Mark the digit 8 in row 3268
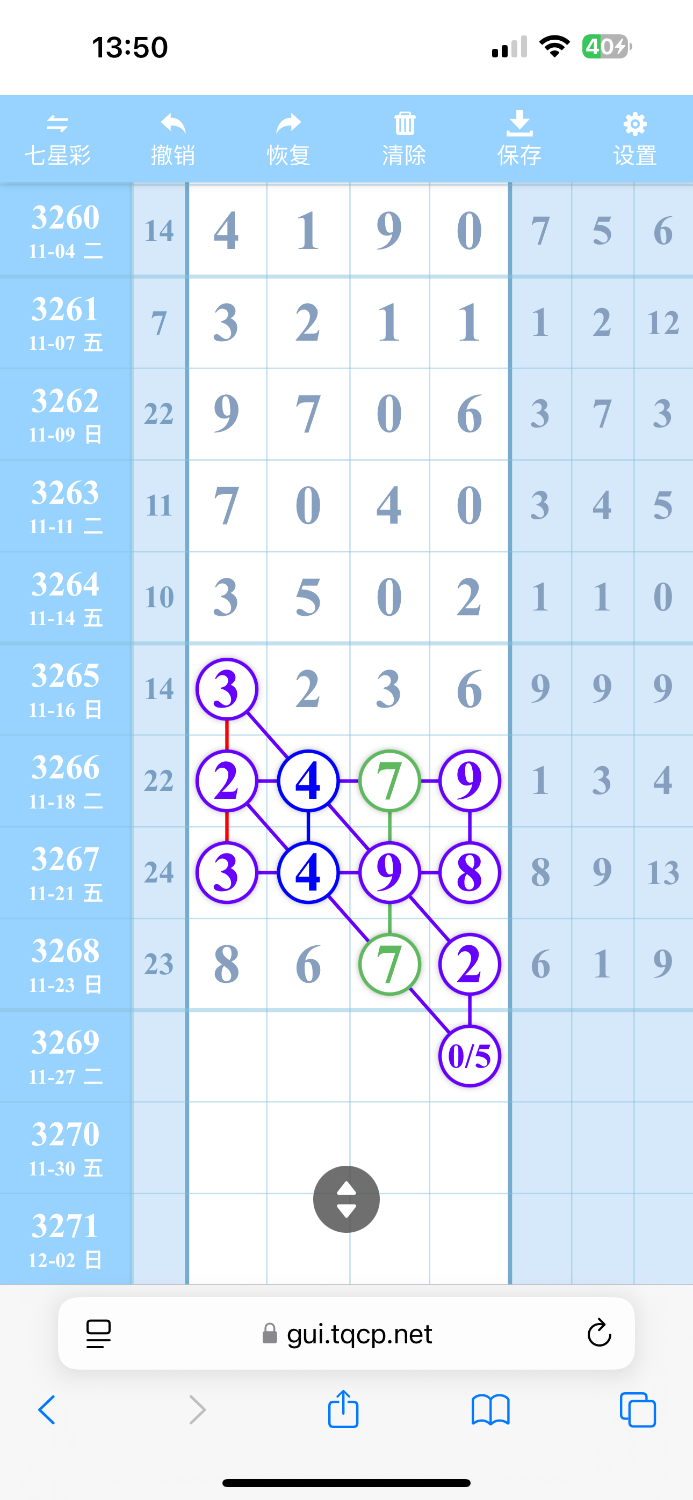 click(x=227, y=964)
